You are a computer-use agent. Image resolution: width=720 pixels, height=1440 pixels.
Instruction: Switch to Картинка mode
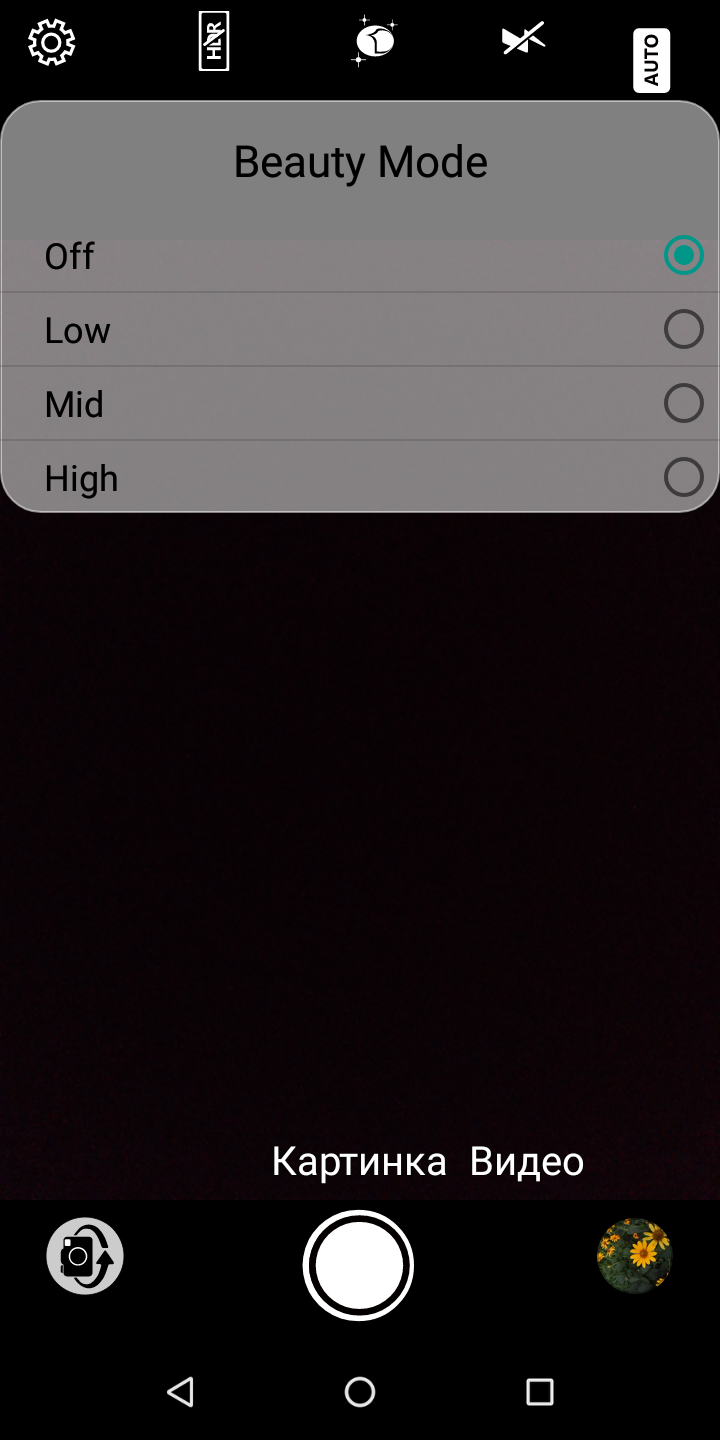point(359,1162)
